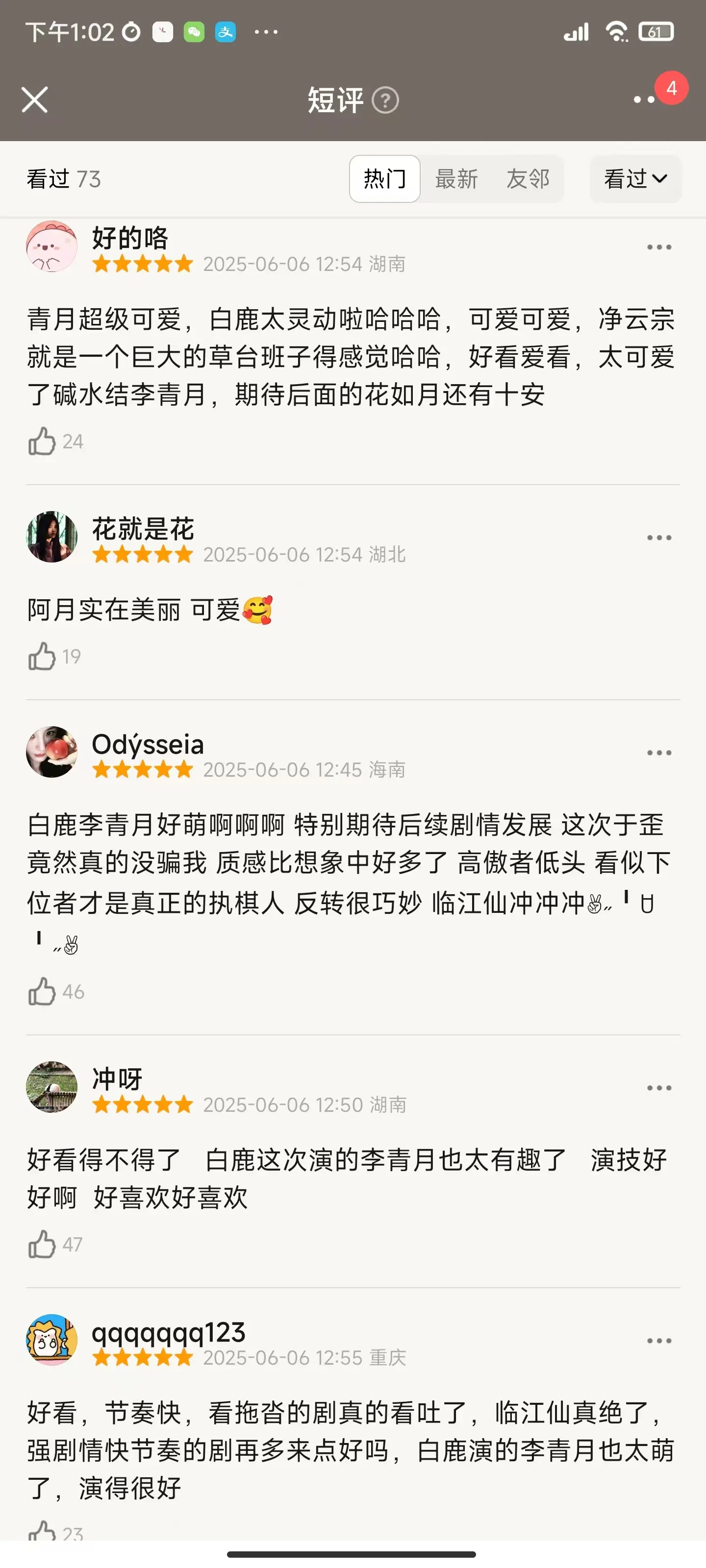Viewport: 706px width, 1568px height.
Task: Open options for 冲呀's review
Action: pyautogui.click(x=658, y=1088)
